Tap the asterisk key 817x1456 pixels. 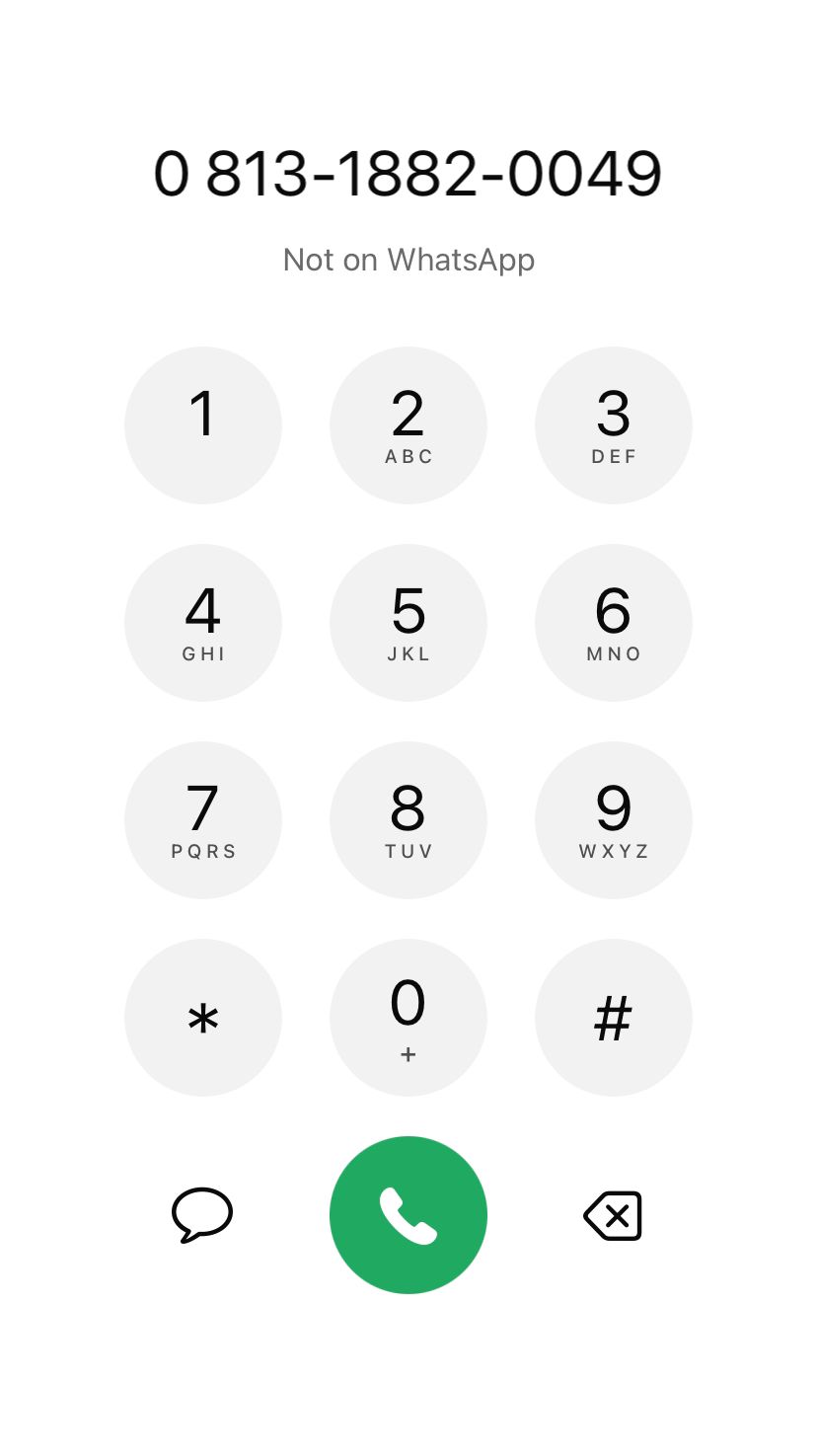203,1018
